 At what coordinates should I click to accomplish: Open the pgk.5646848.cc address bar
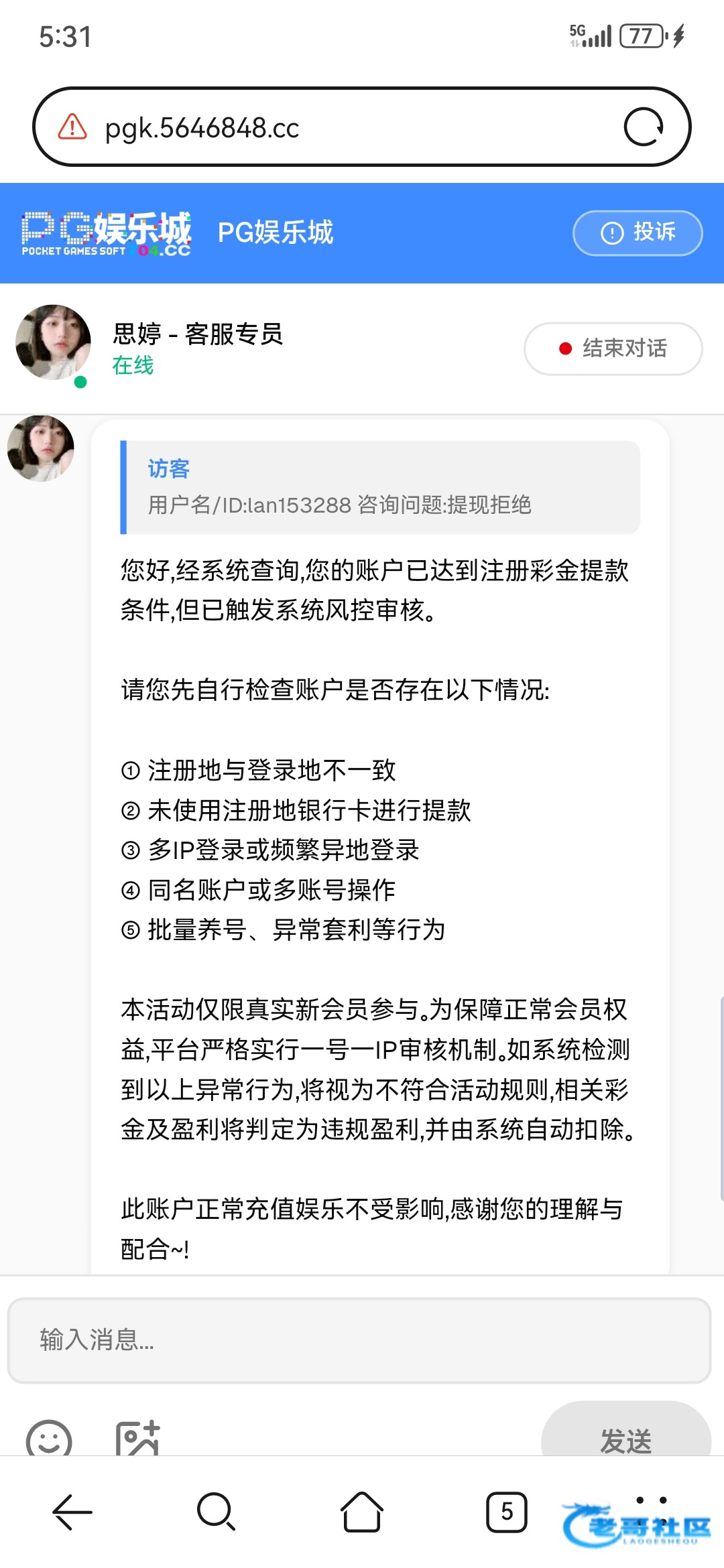point(361,127)
